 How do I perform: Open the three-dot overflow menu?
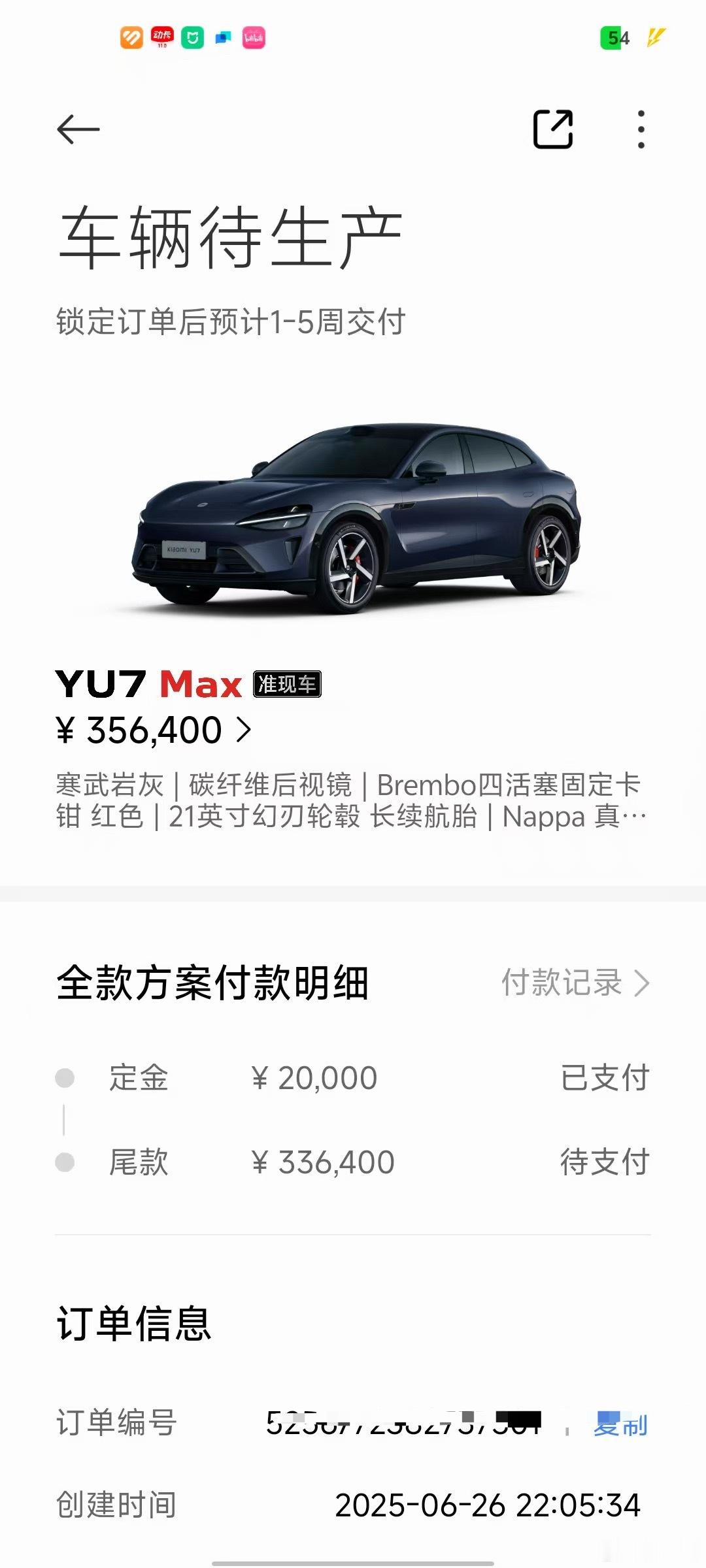(x=641, y=129)
